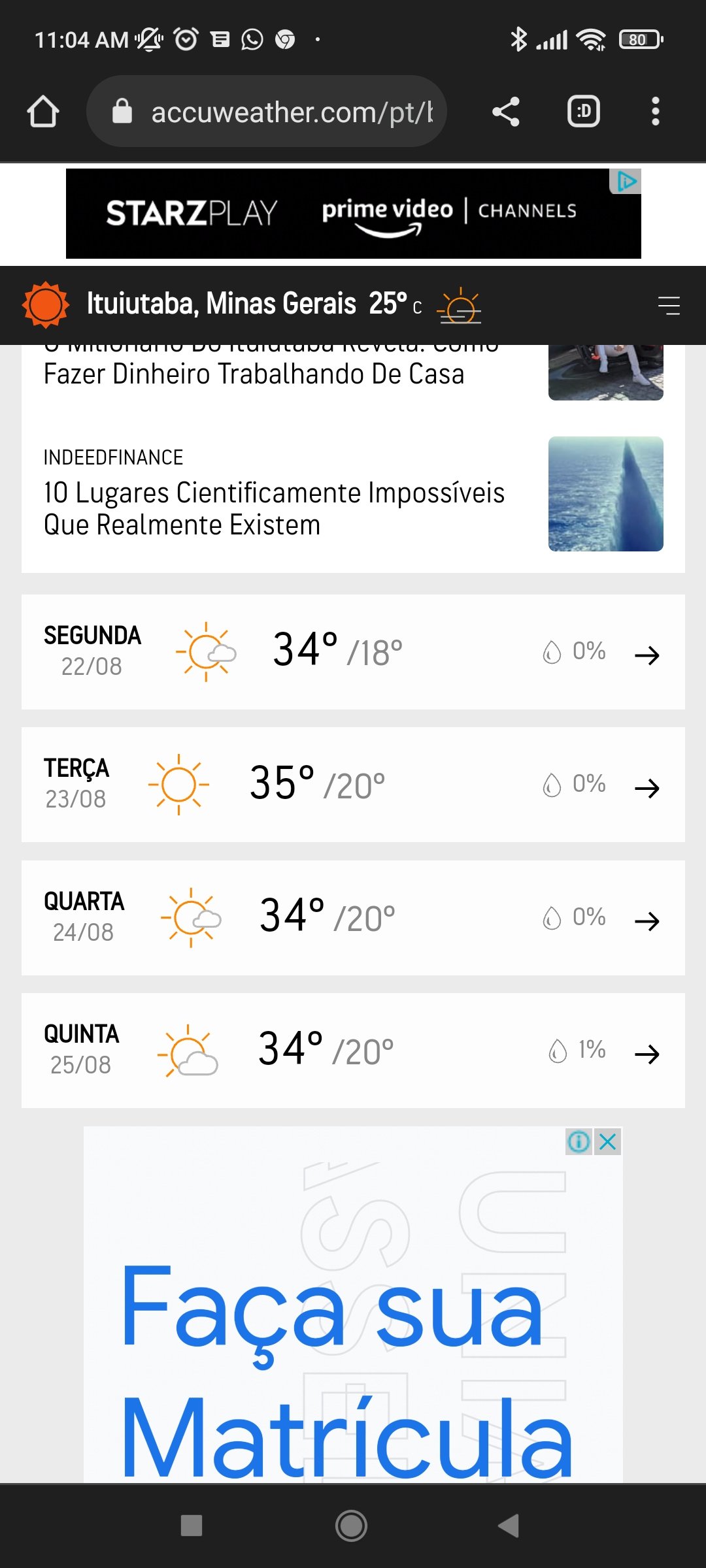This screenshot has height=1568, width=706.
Task: Open the browser overflow menu
Action: [x=655, y=111]
